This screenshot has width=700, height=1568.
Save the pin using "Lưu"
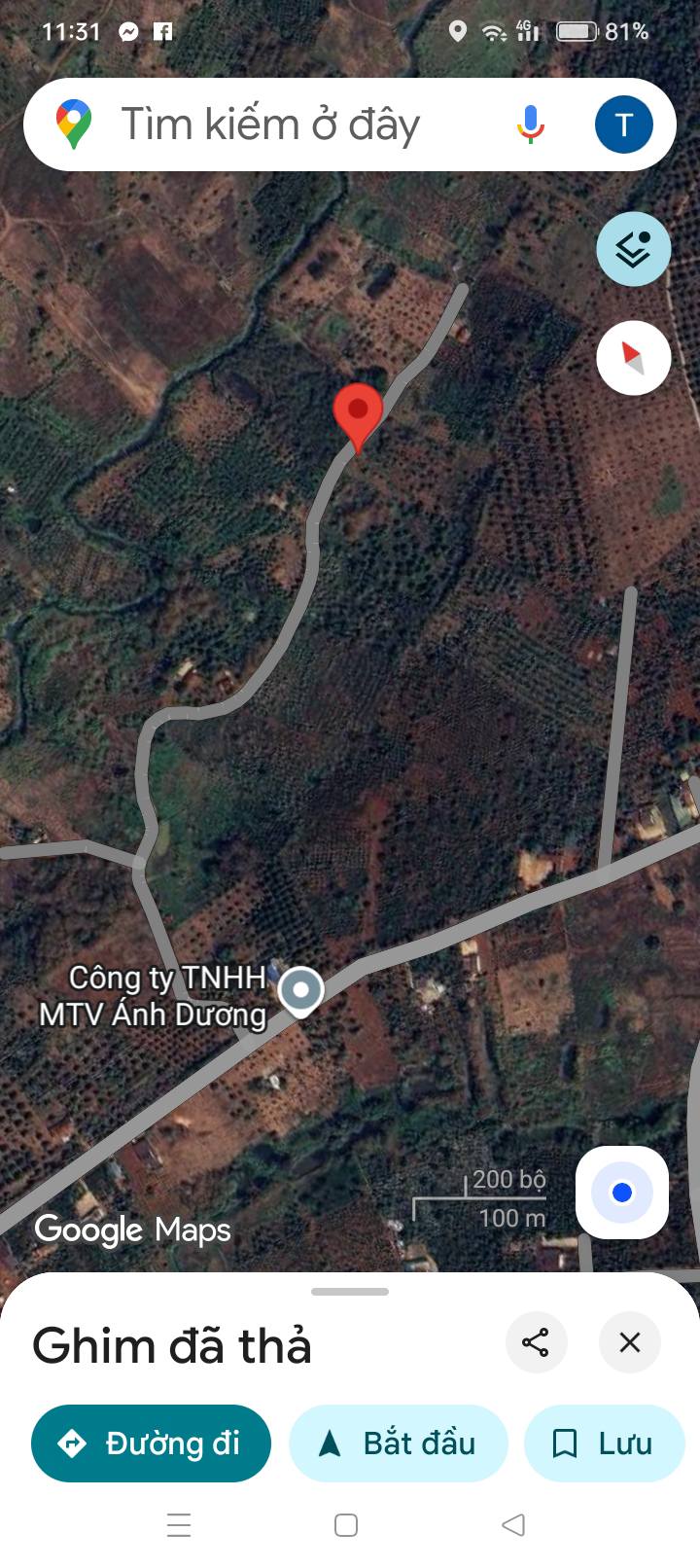click(604, 1443)
